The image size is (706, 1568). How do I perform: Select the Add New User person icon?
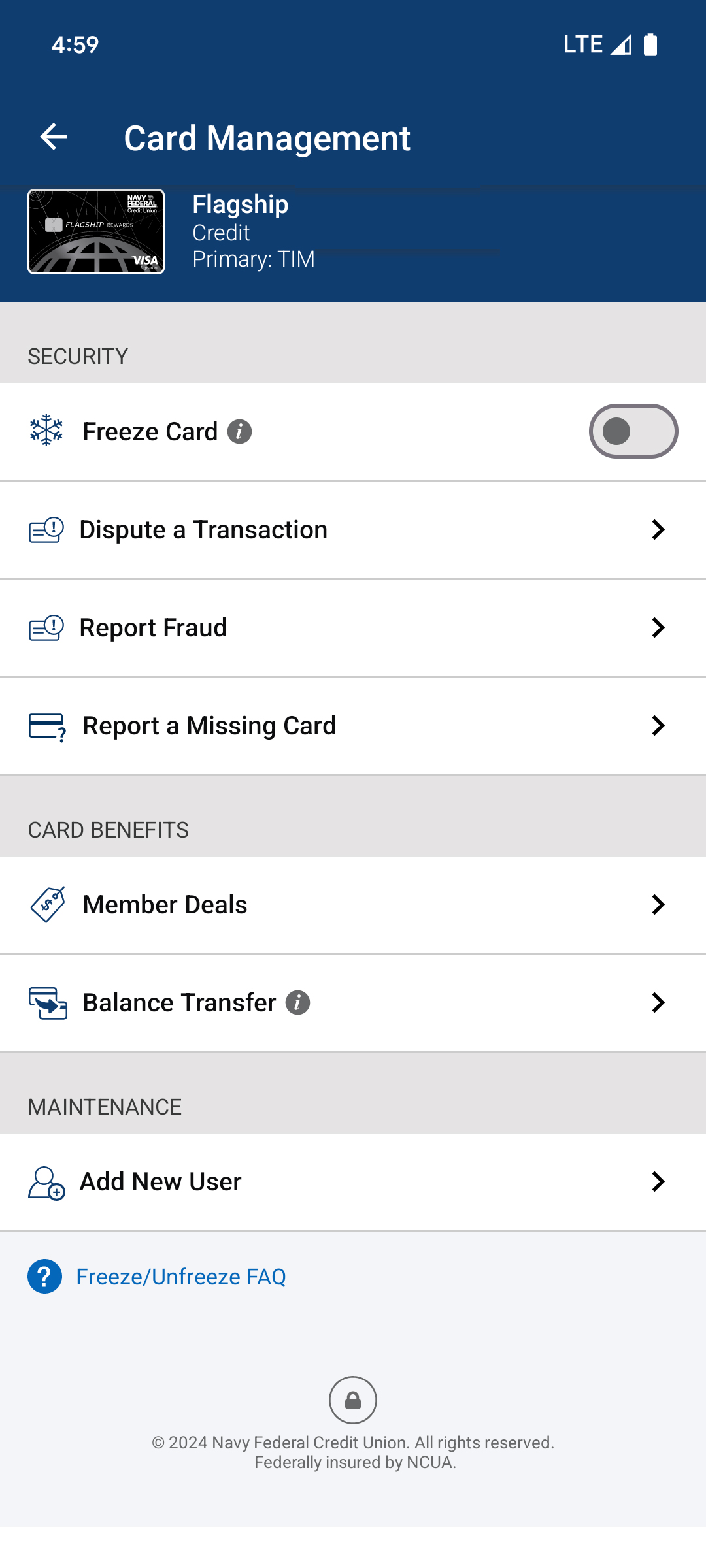click(x=44, y=1181)
